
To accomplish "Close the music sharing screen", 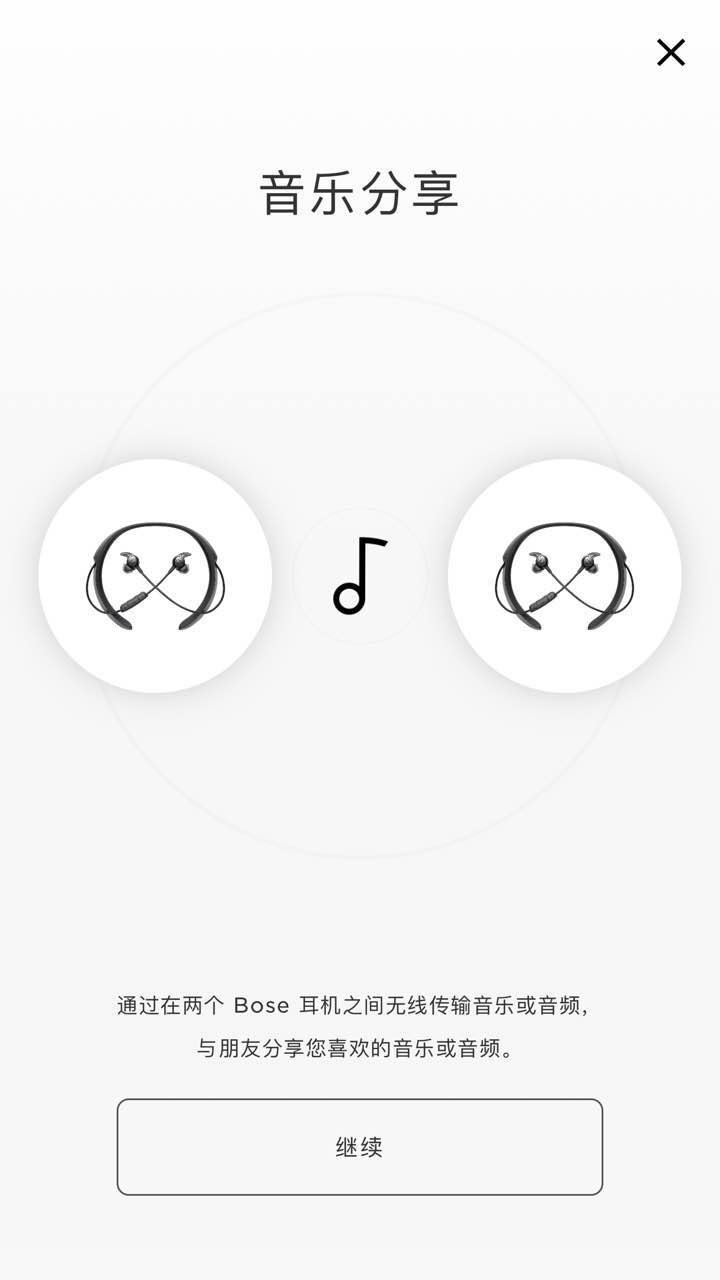I will pyautogui.click(x=670, y=52).
